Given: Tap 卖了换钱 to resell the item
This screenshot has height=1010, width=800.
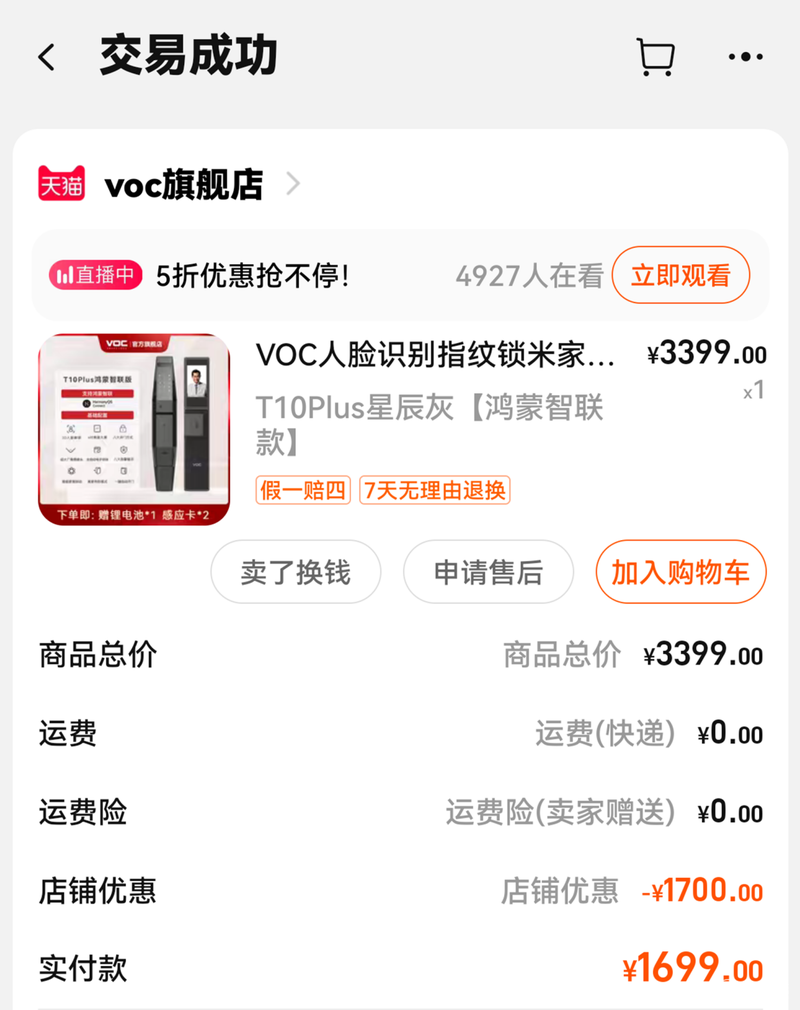Looking at the screenshot, I should [296, 572].
